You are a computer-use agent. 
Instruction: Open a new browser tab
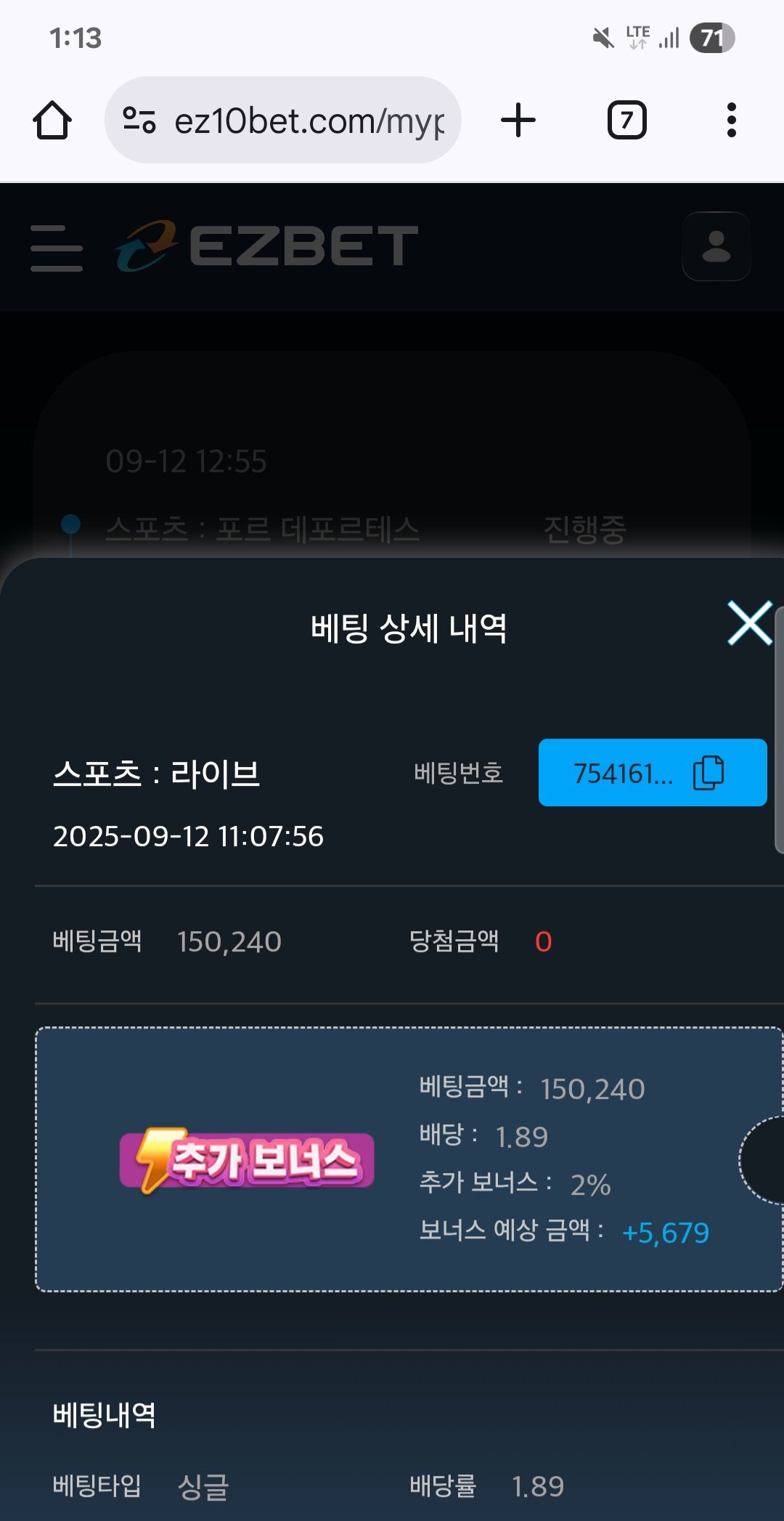click(518, 121)
